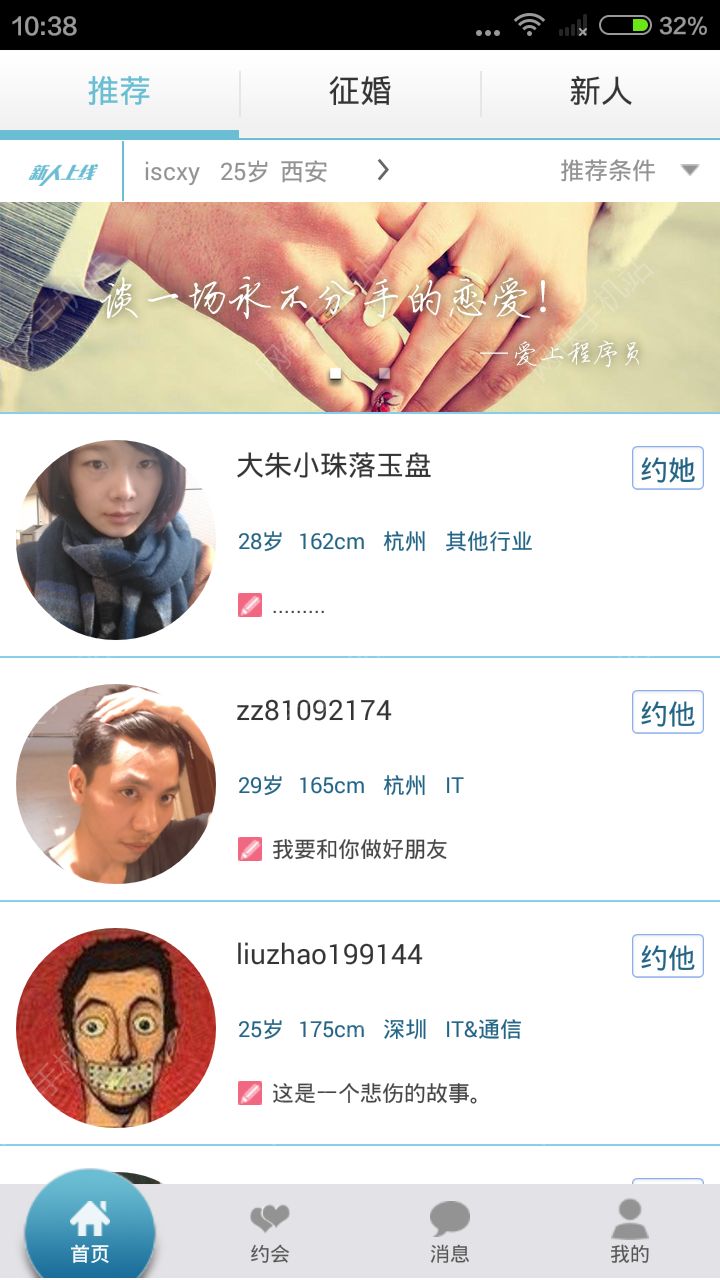View zz81092174's profile

(116, 784)
